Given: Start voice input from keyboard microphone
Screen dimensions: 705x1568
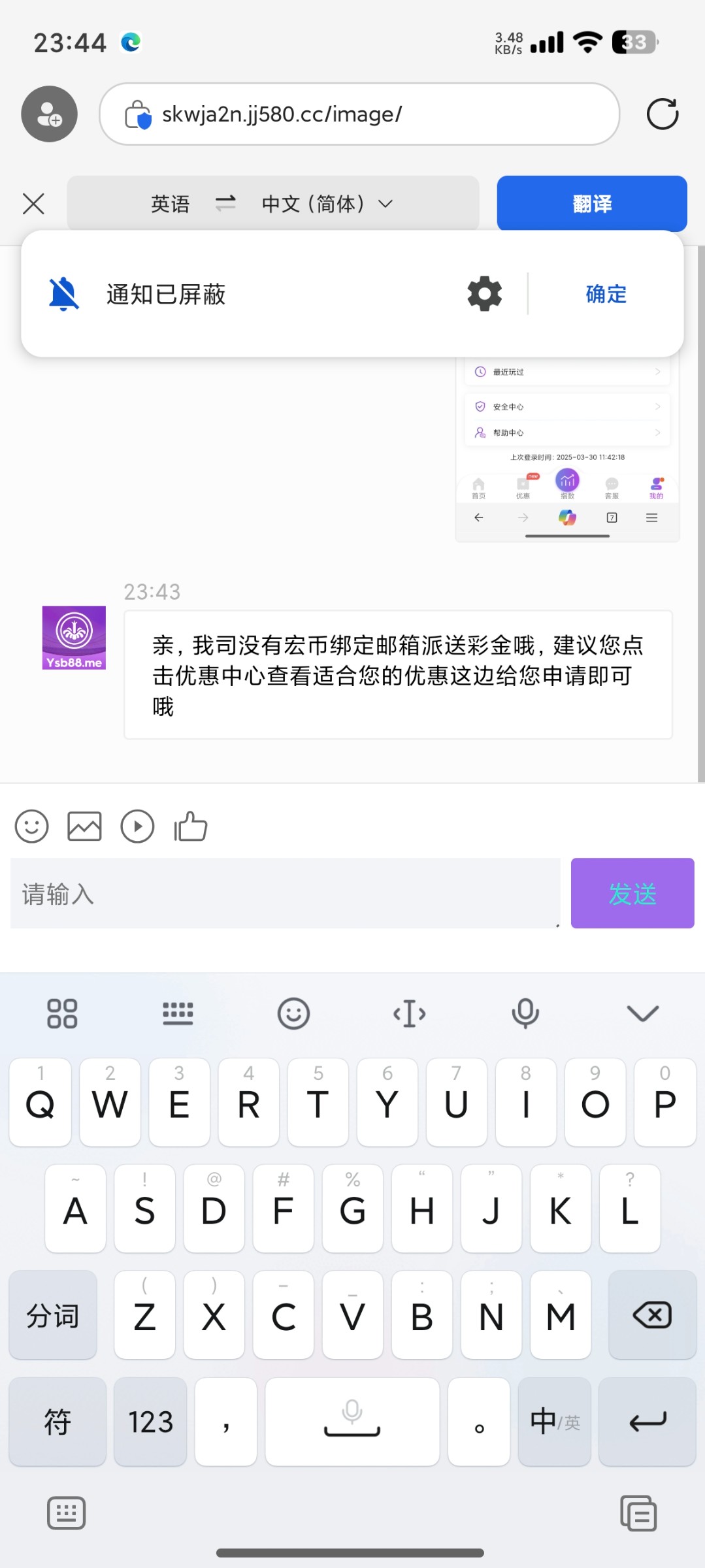Looking at the screenshot, I should pyautogui.click(x=525, y=1013).
